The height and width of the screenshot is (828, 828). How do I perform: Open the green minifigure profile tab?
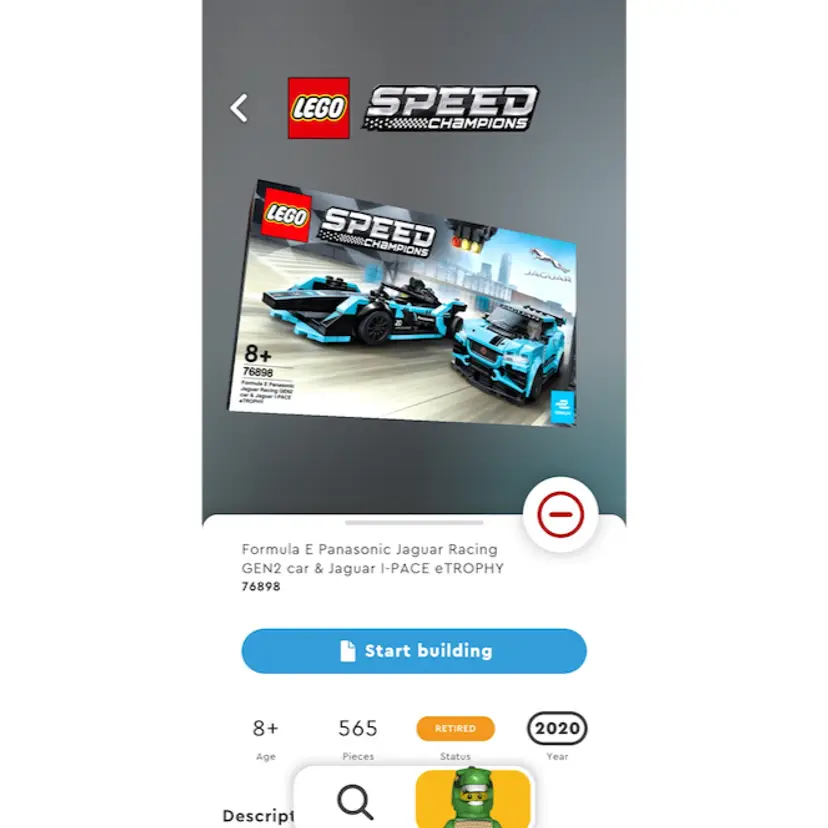click(473, 799)
